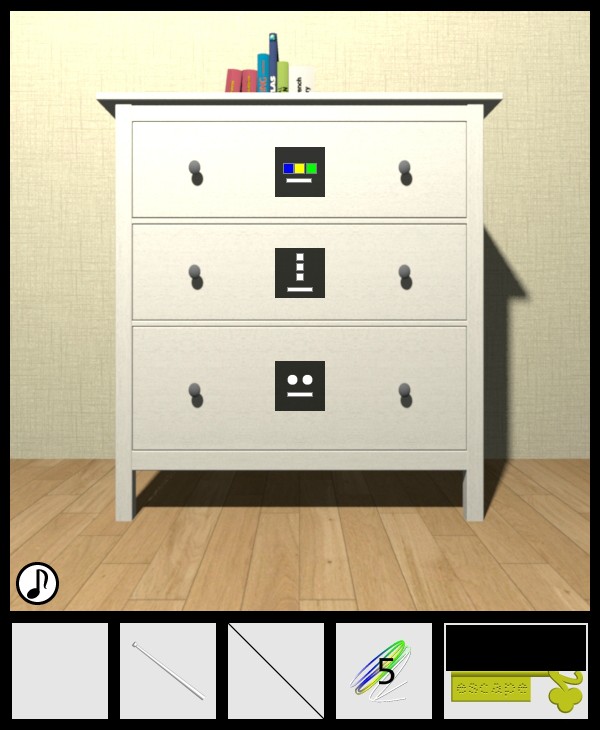Select the thin metal pin in the inventory
This screenshot has width=600, height=730.
tap(168, 671)
